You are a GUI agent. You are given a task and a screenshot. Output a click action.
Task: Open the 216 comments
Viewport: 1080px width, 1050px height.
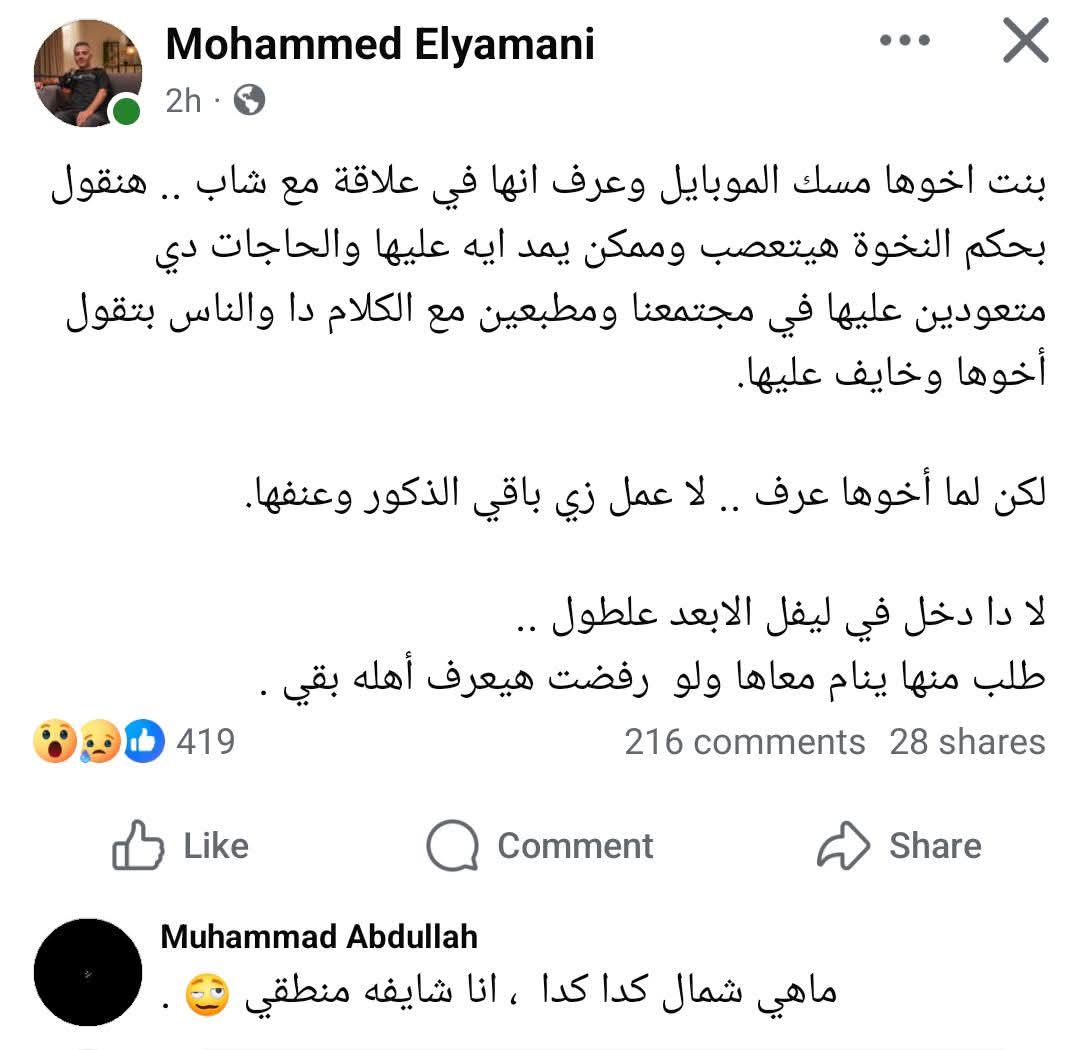(744, 742)
